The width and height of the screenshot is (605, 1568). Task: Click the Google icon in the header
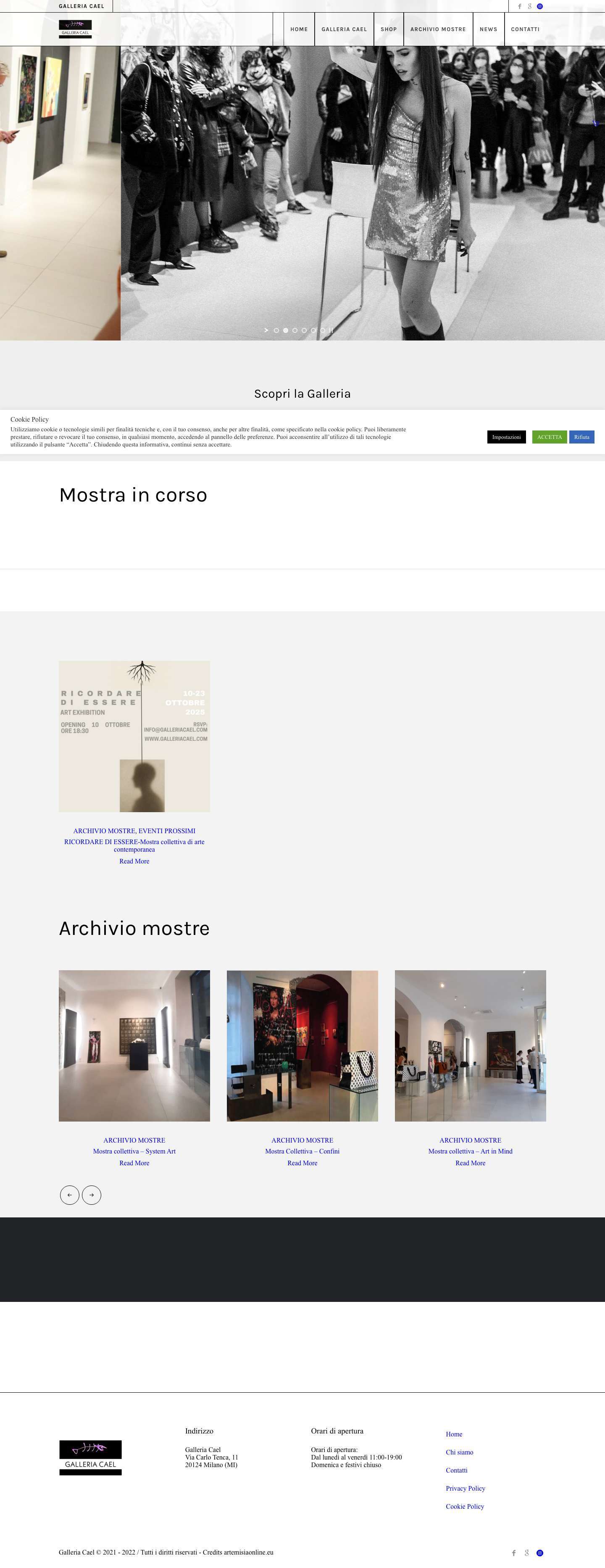click(530, 6)
